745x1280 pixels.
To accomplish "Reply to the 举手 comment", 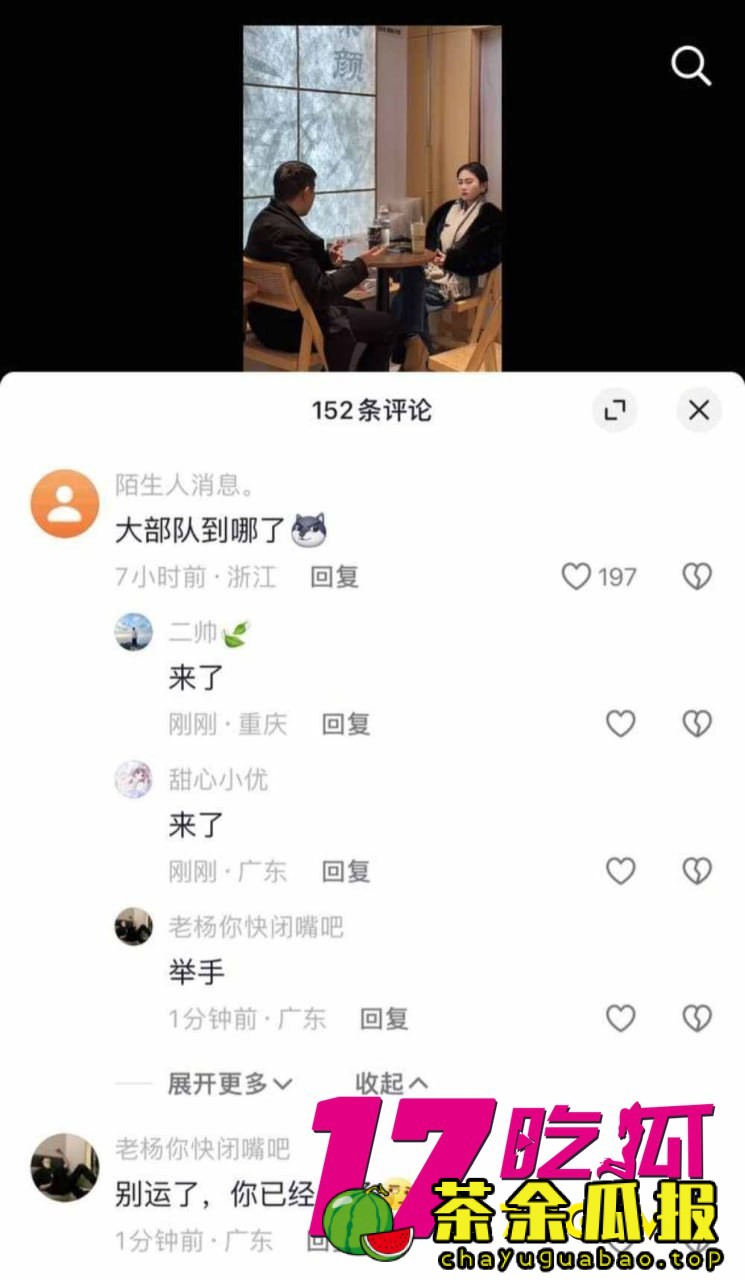I will (x=384, y=1018).
